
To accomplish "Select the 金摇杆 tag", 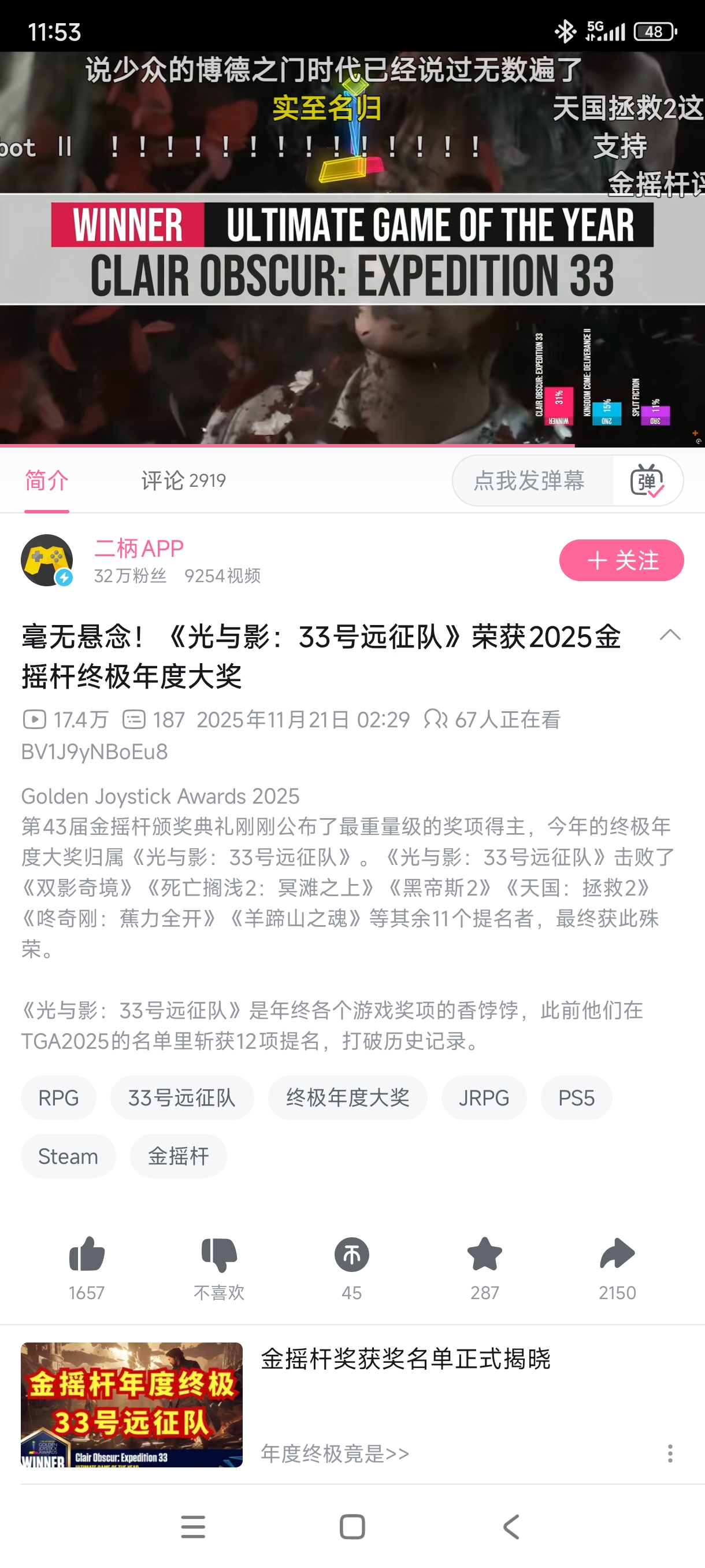I will pyautogui.click(x=178, y=1155).
